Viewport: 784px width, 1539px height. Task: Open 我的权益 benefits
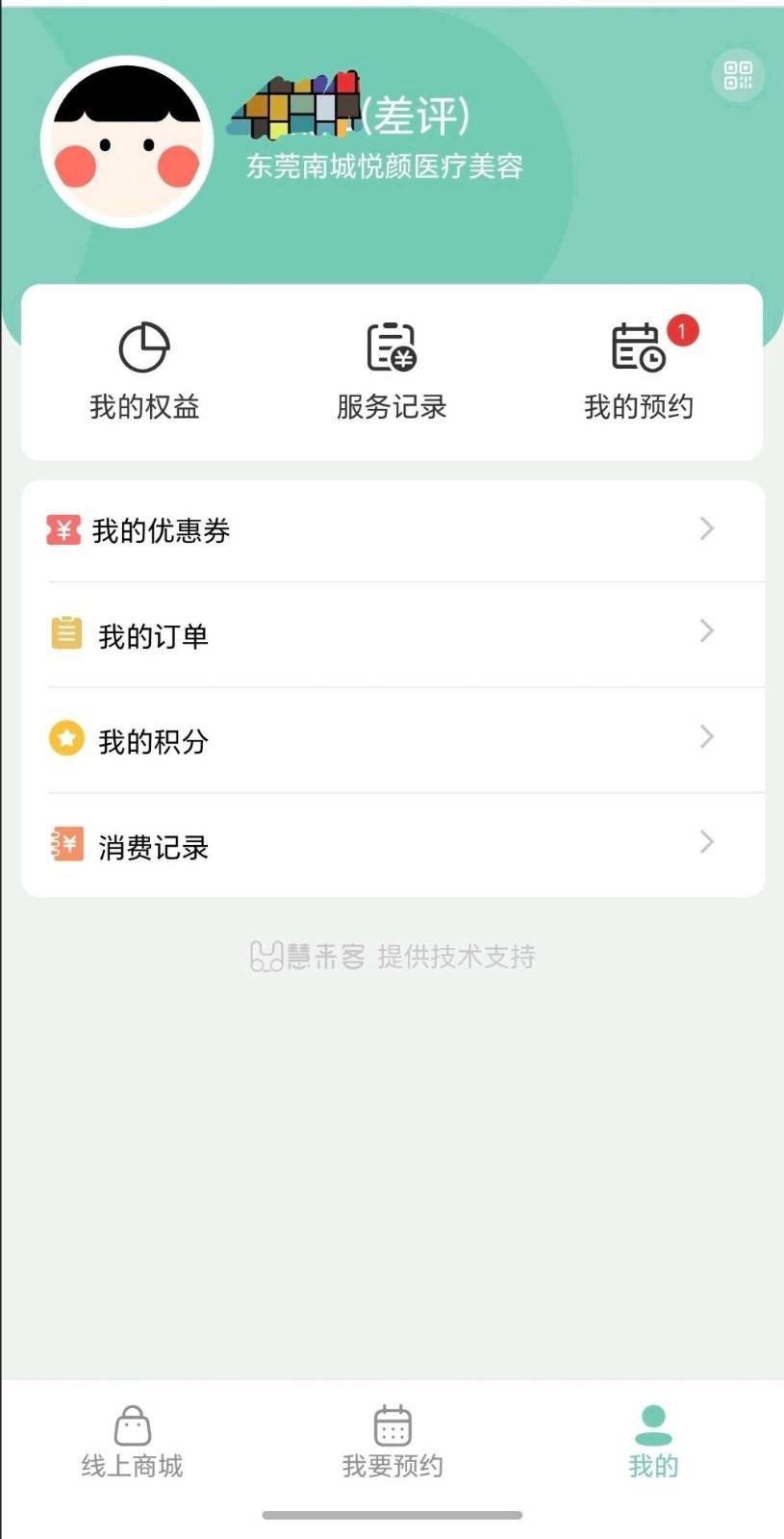144,372
